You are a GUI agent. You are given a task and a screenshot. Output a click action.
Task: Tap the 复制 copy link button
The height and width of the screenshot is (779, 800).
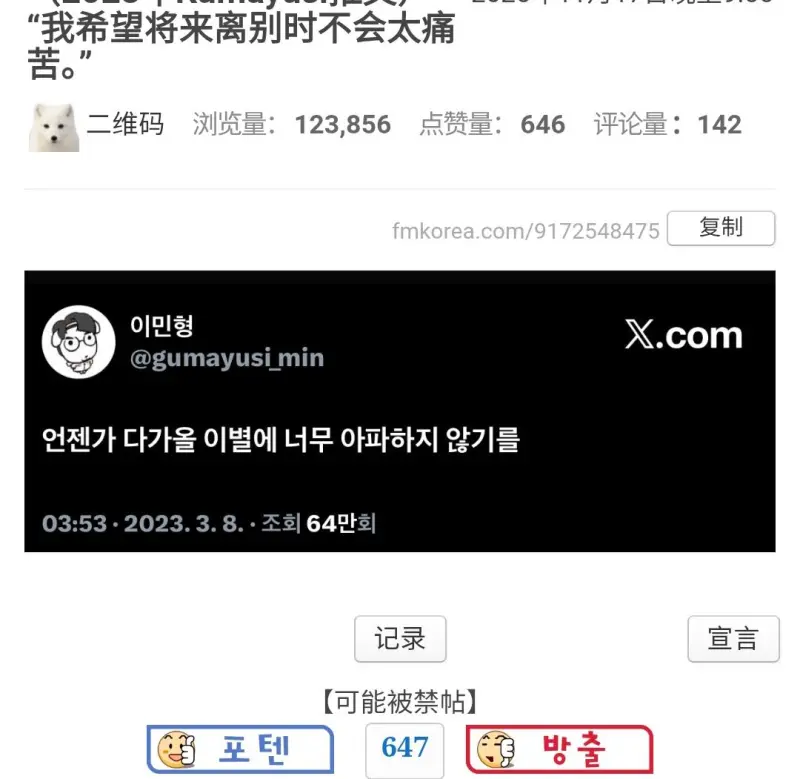(720, 228)
